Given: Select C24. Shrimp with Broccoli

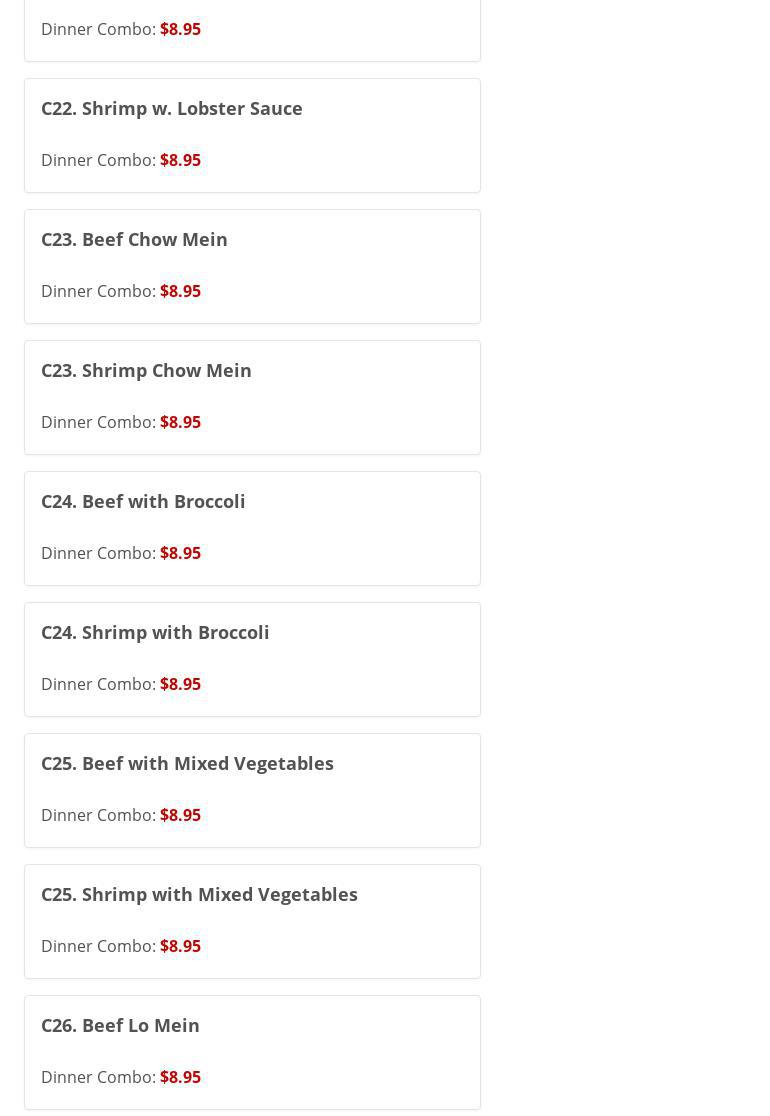Looking at the screenshot, I should pyautogui.click(x=155, y=633).
